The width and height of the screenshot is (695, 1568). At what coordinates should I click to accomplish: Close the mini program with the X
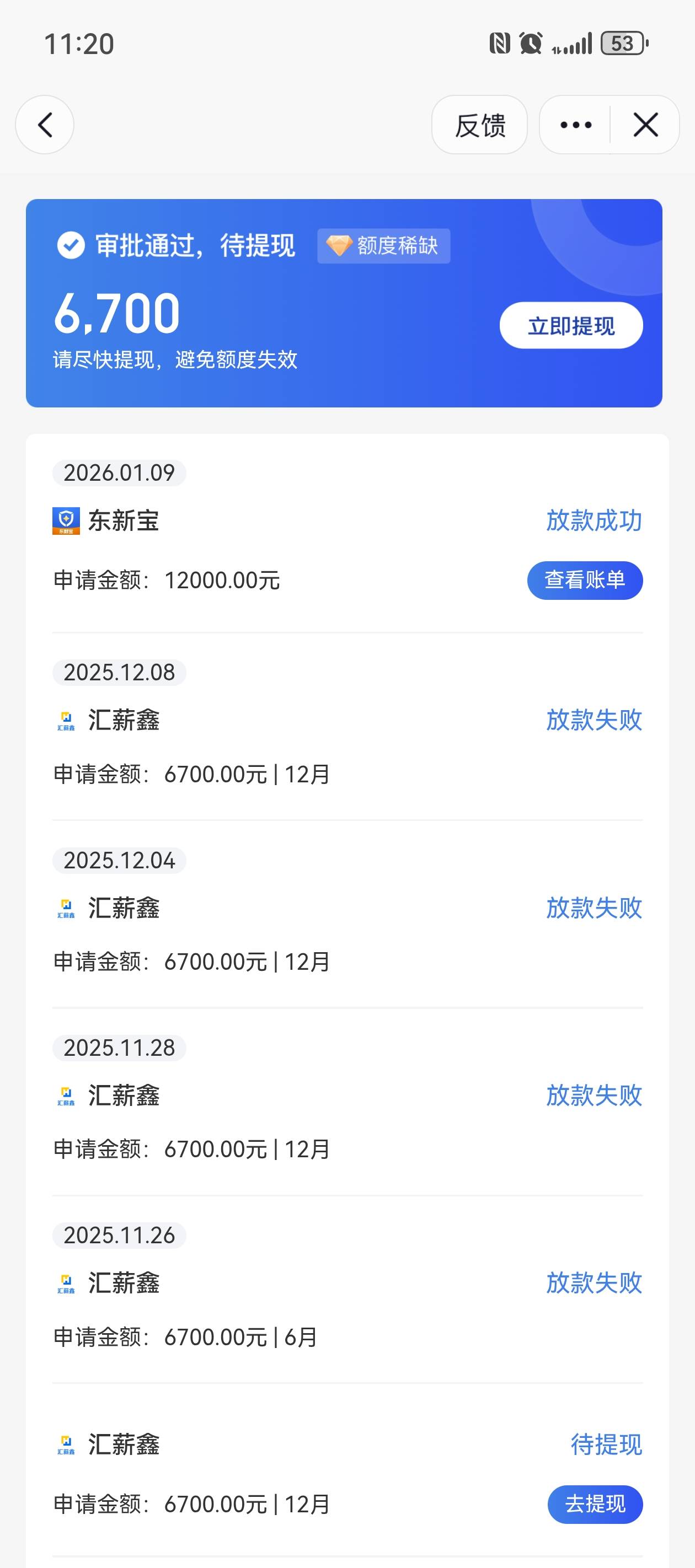645,125
